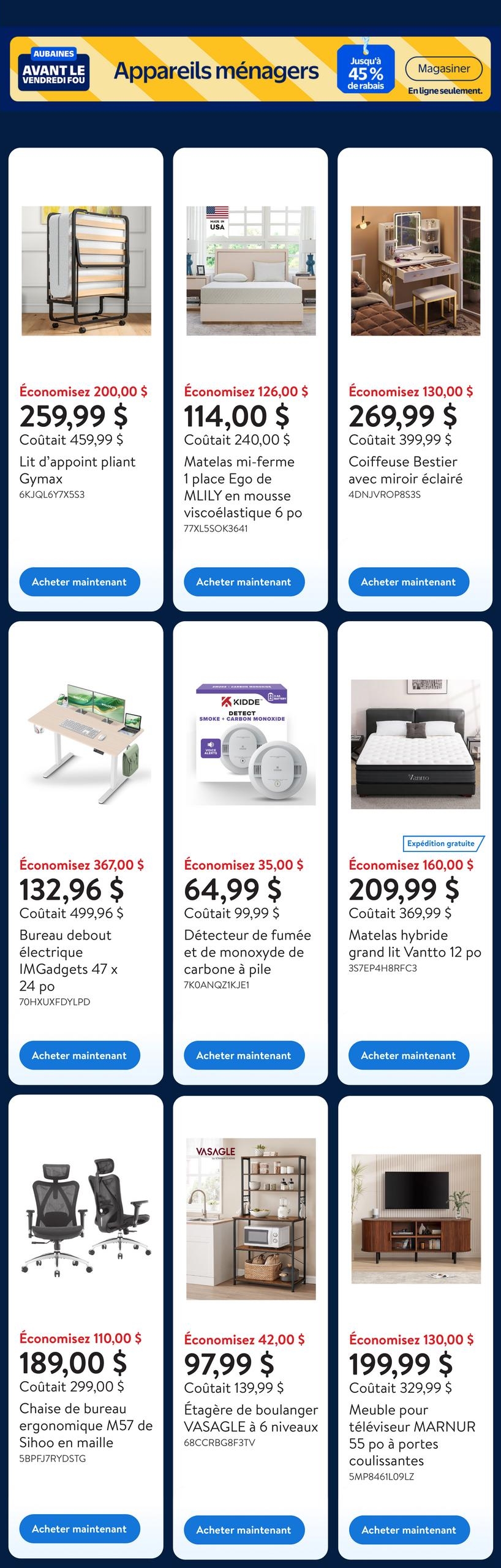
Task: Tap Acheter maintenant for Étagère VASAGLE
Action: [x=244, y=1529]
